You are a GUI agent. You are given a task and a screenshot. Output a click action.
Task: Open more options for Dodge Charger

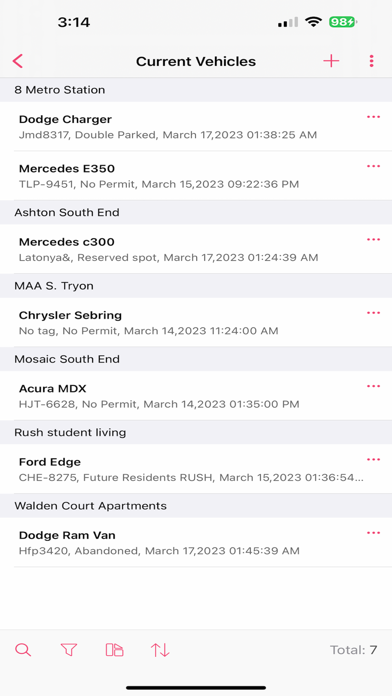point(373,117)
